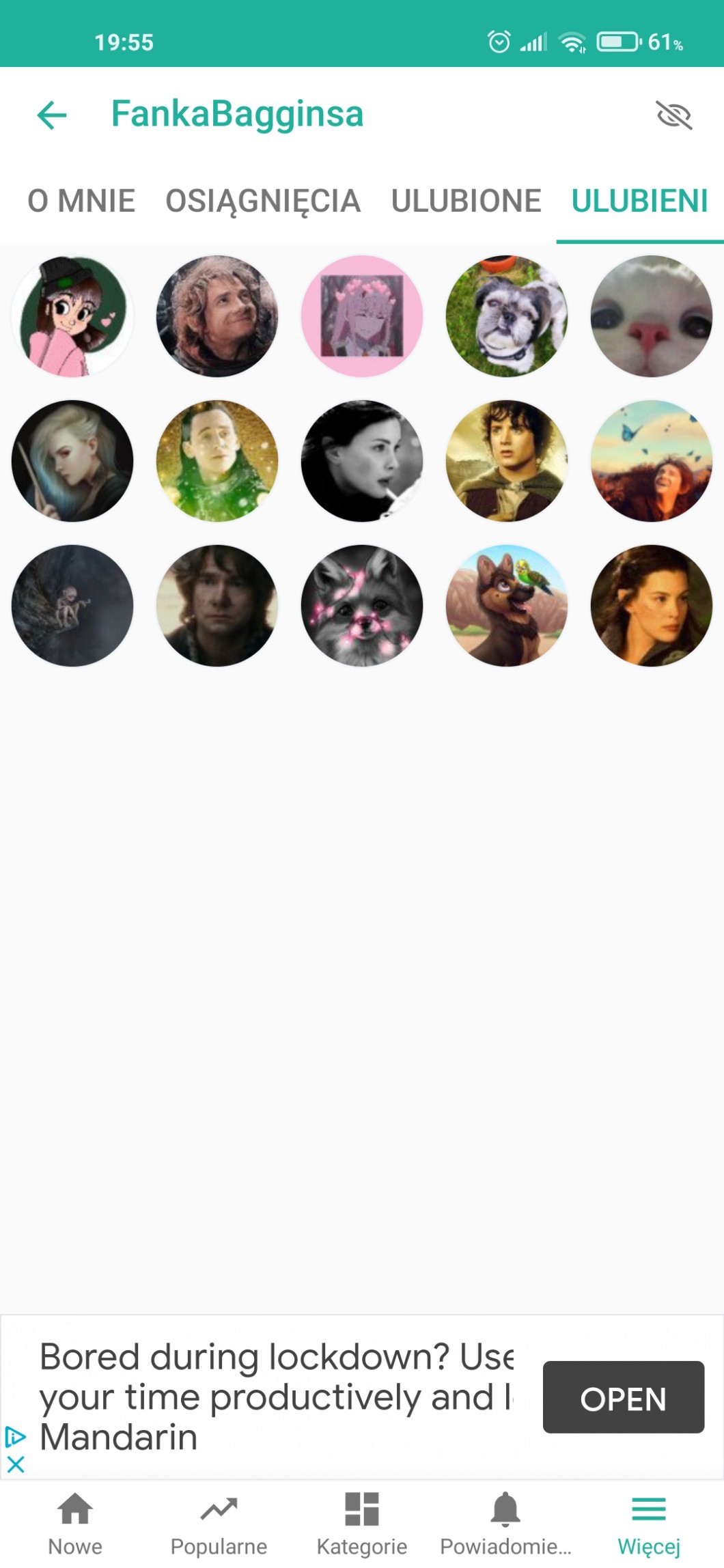
Task: Open the fox with pink sparkles avatar
Action: (362, 606)
